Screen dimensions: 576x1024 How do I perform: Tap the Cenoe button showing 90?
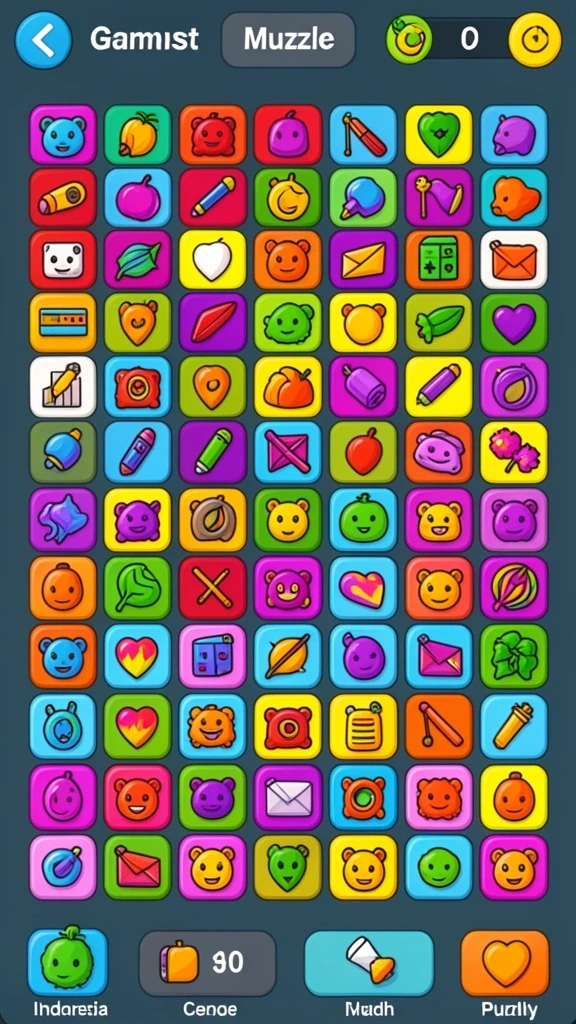coord(208,963)
